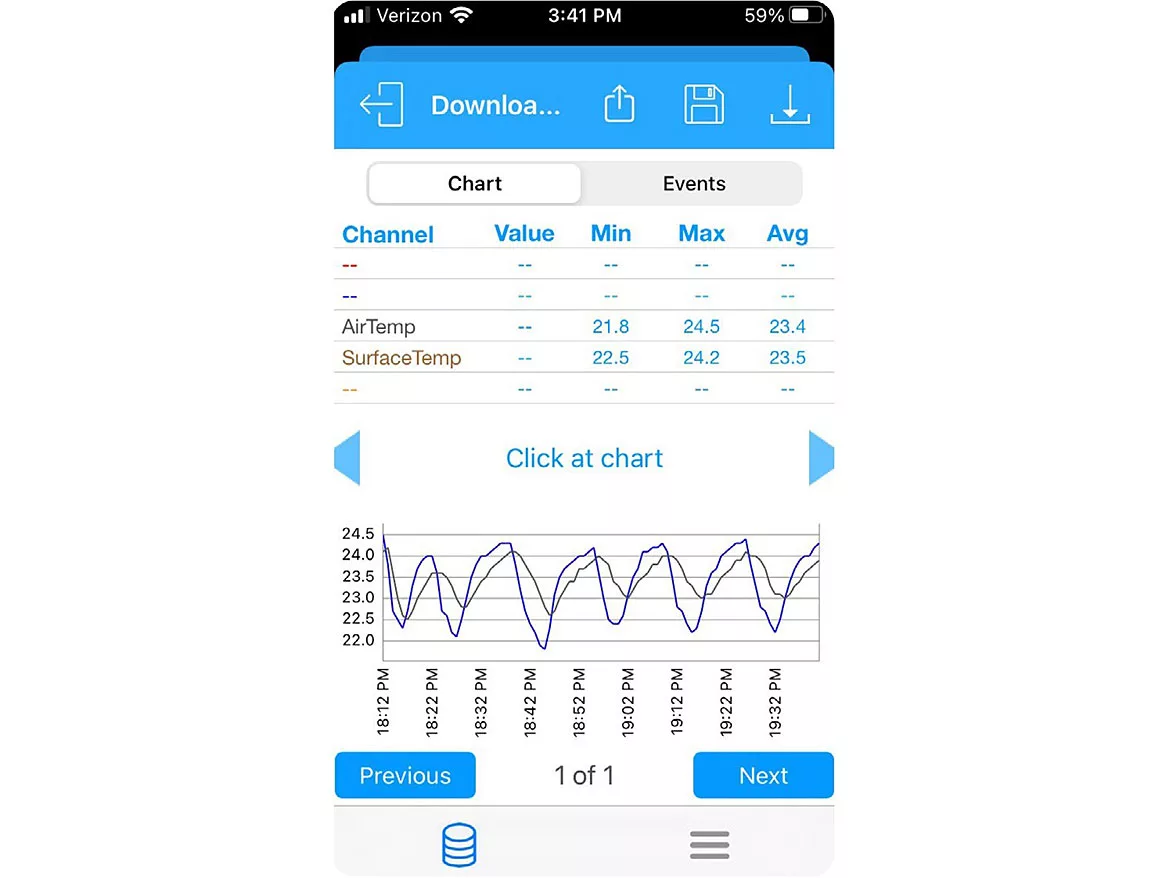The image size is (1170, 878).
Task: Select the Chart tab
Action: tap(474, 184)
